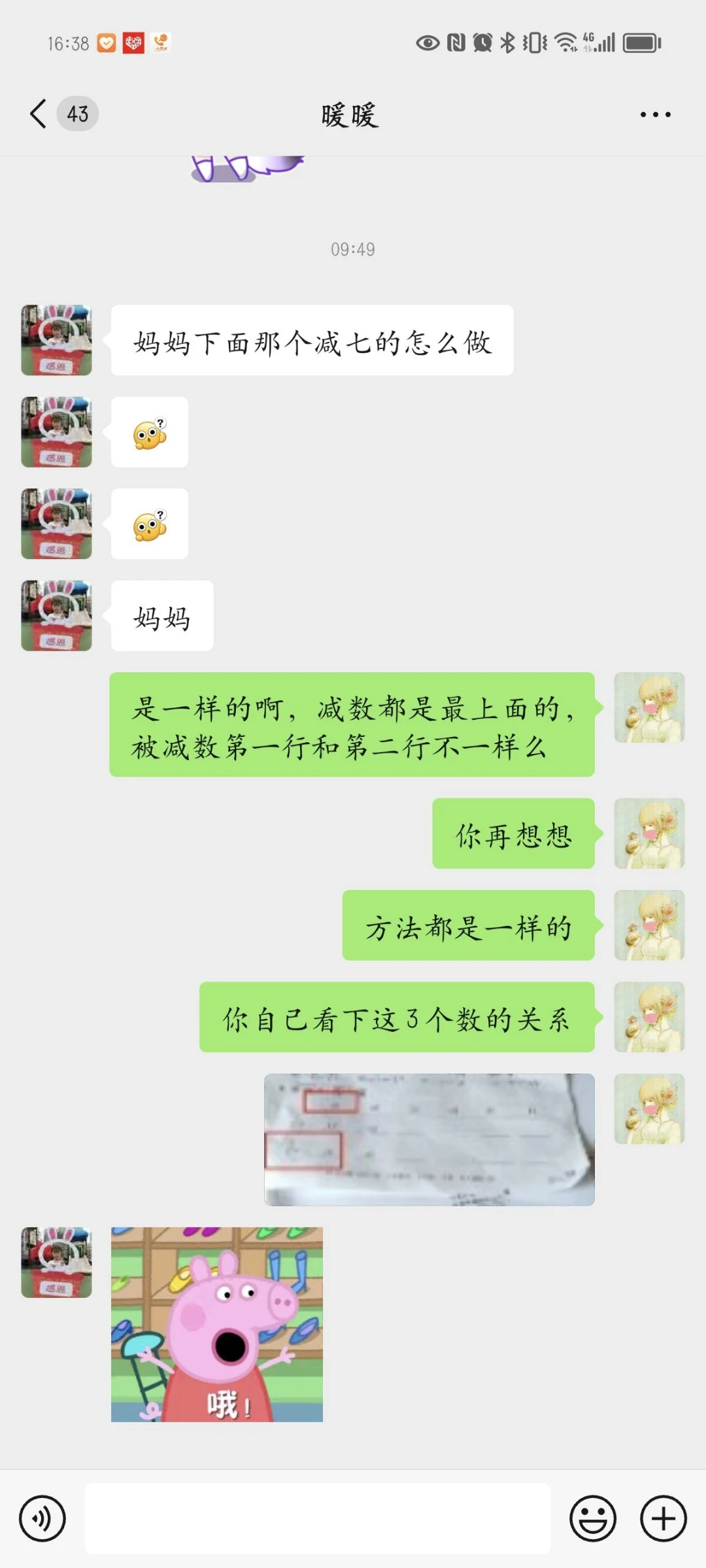Open the plus attachments menu
Screen dimensions: 706x1568
coord(663,1518)
